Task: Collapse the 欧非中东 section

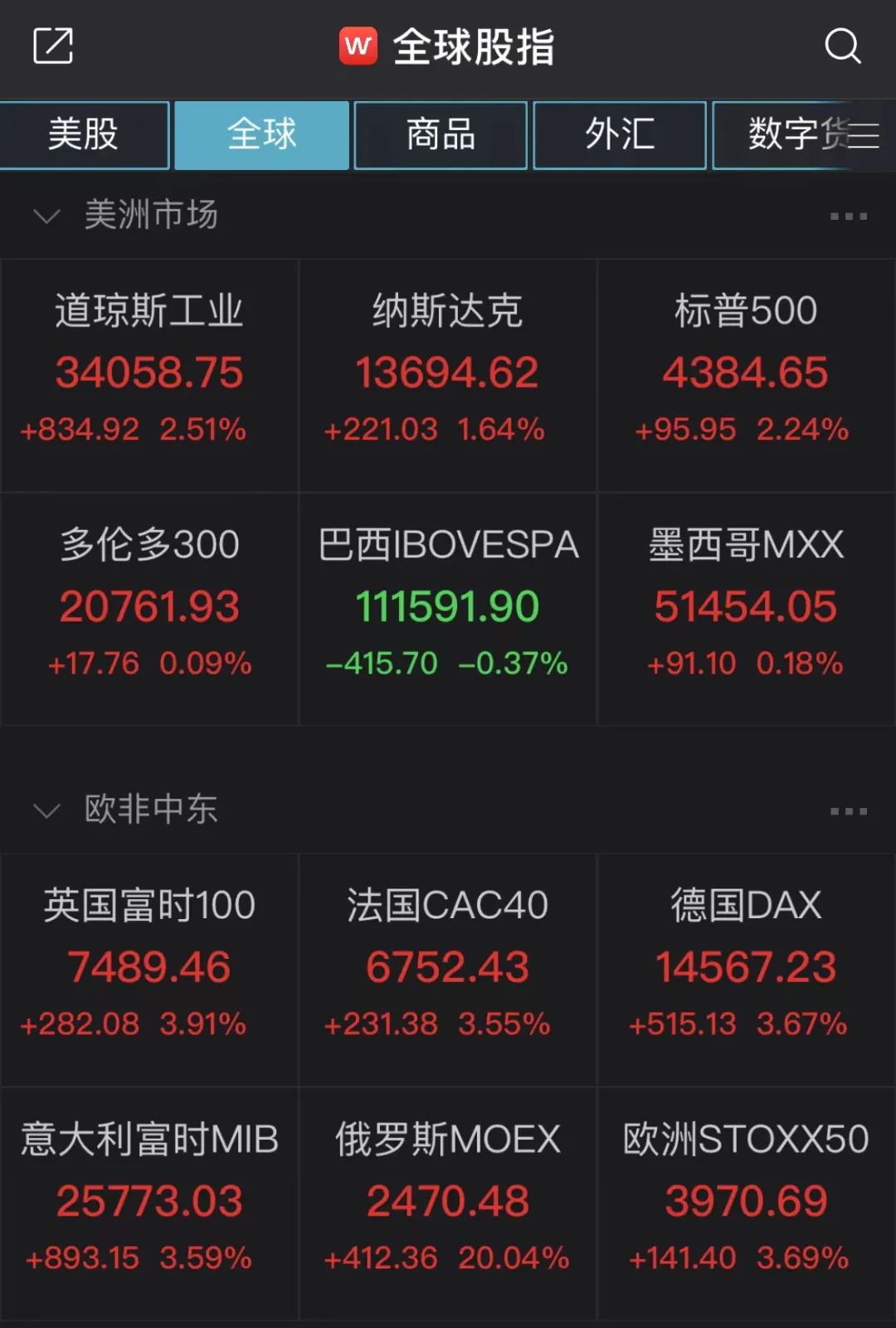Action: 46,810
